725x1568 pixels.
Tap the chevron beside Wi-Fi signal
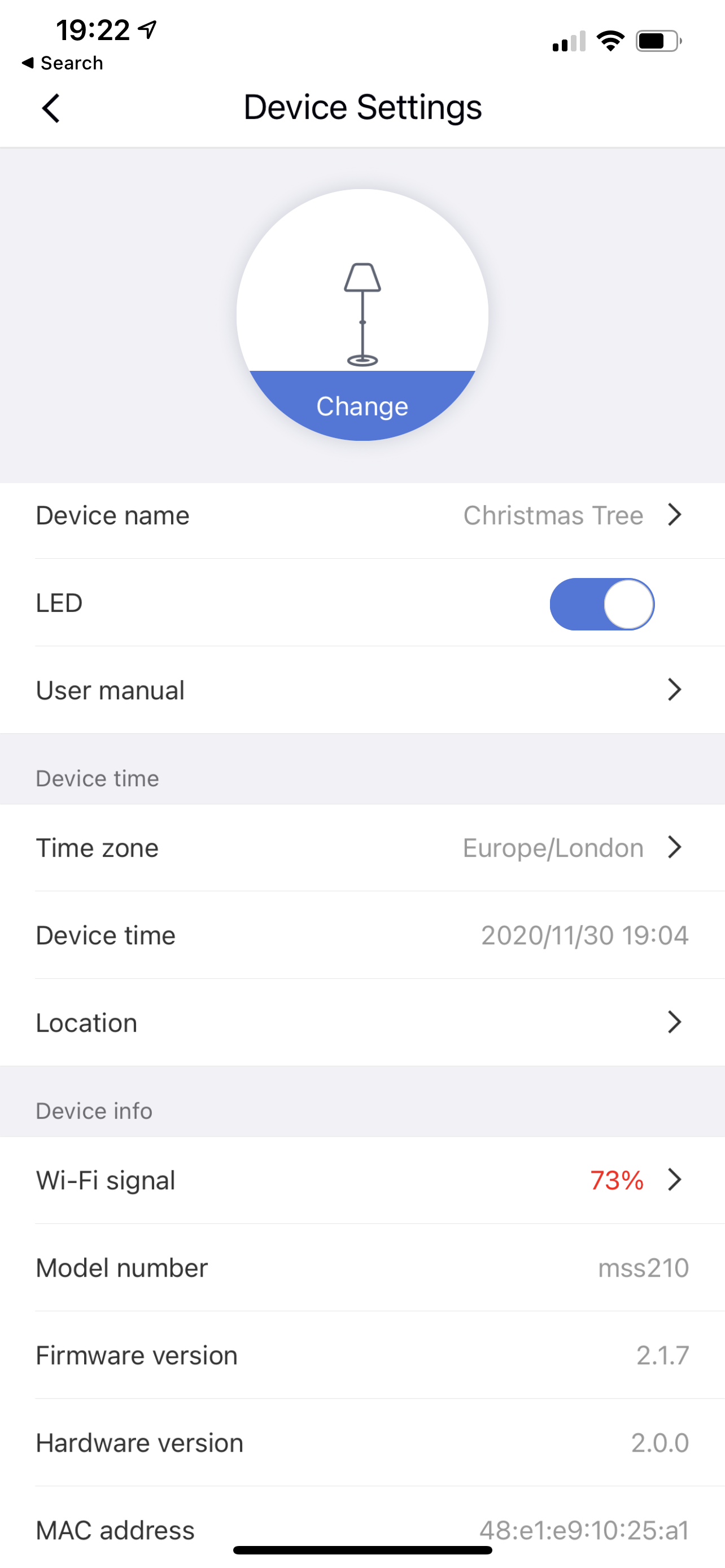click(675, 1180)
